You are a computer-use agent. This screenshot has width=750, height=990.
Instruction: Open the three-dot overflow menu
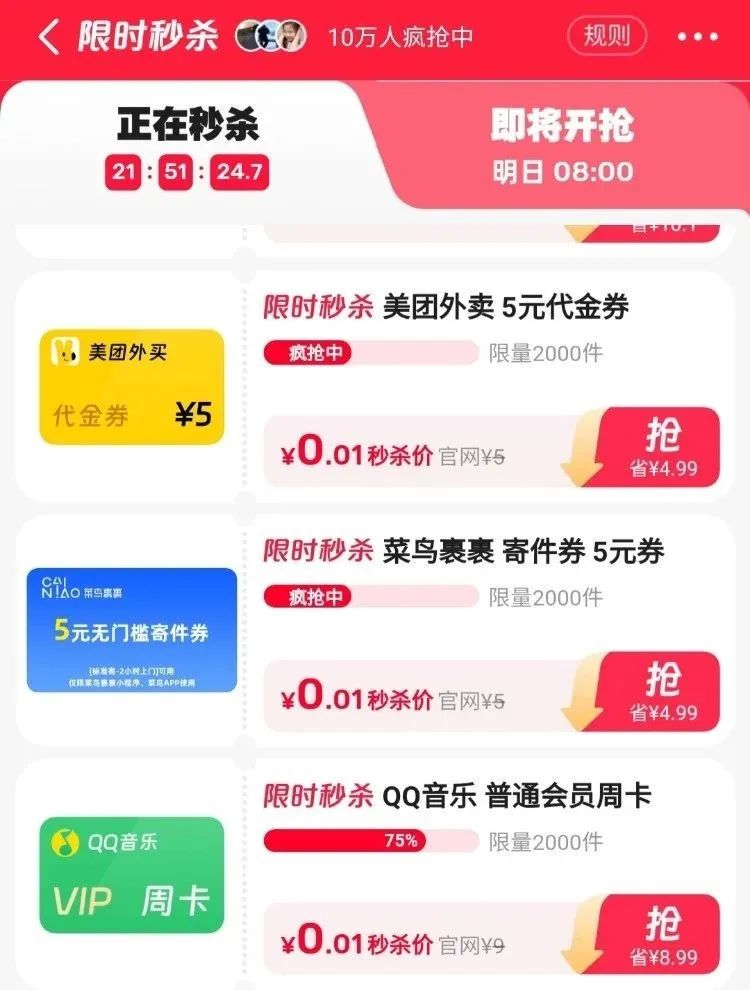698,38
